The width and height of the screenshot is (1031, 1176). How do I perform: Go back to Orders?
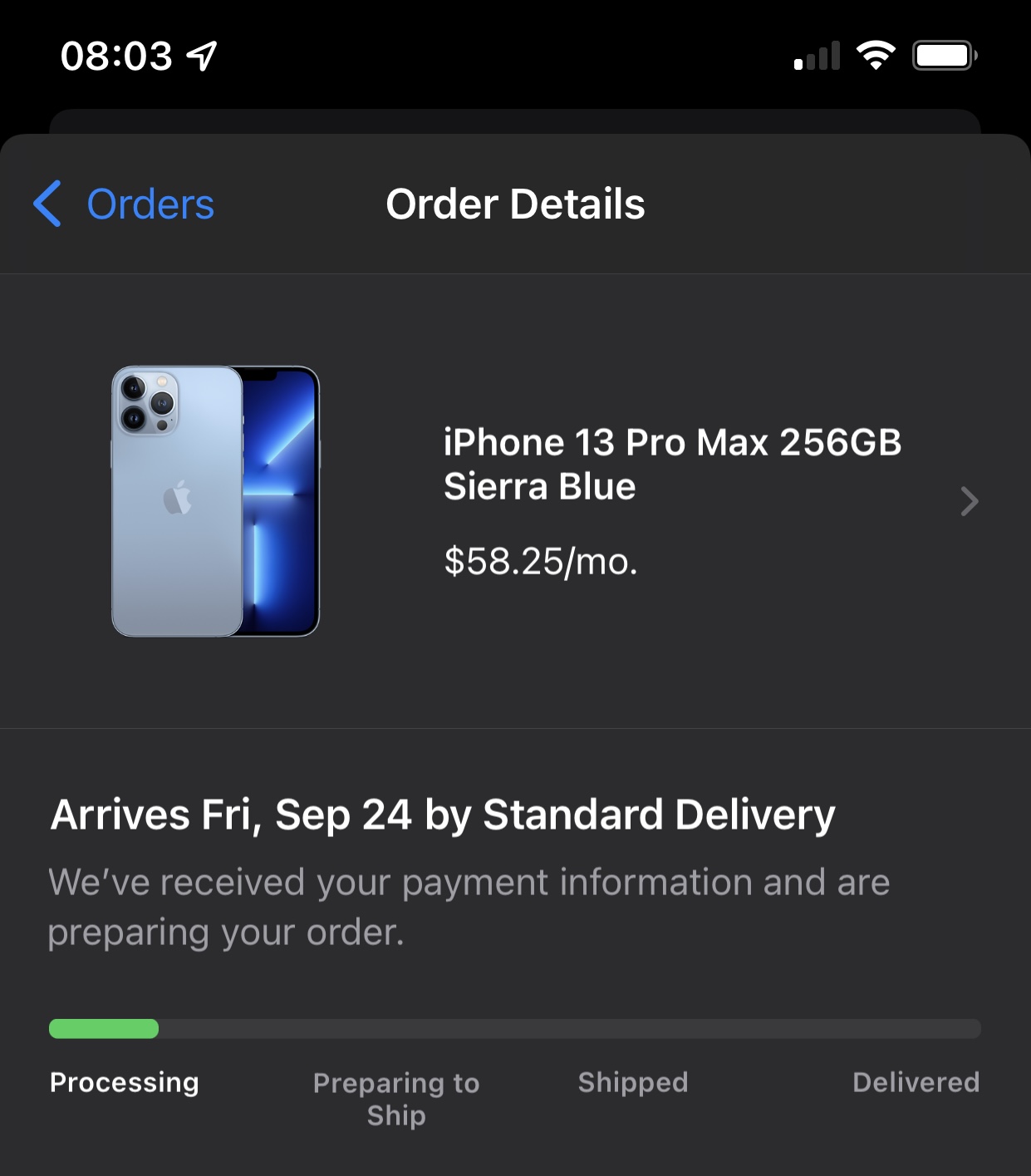click(x=125, y=204)
